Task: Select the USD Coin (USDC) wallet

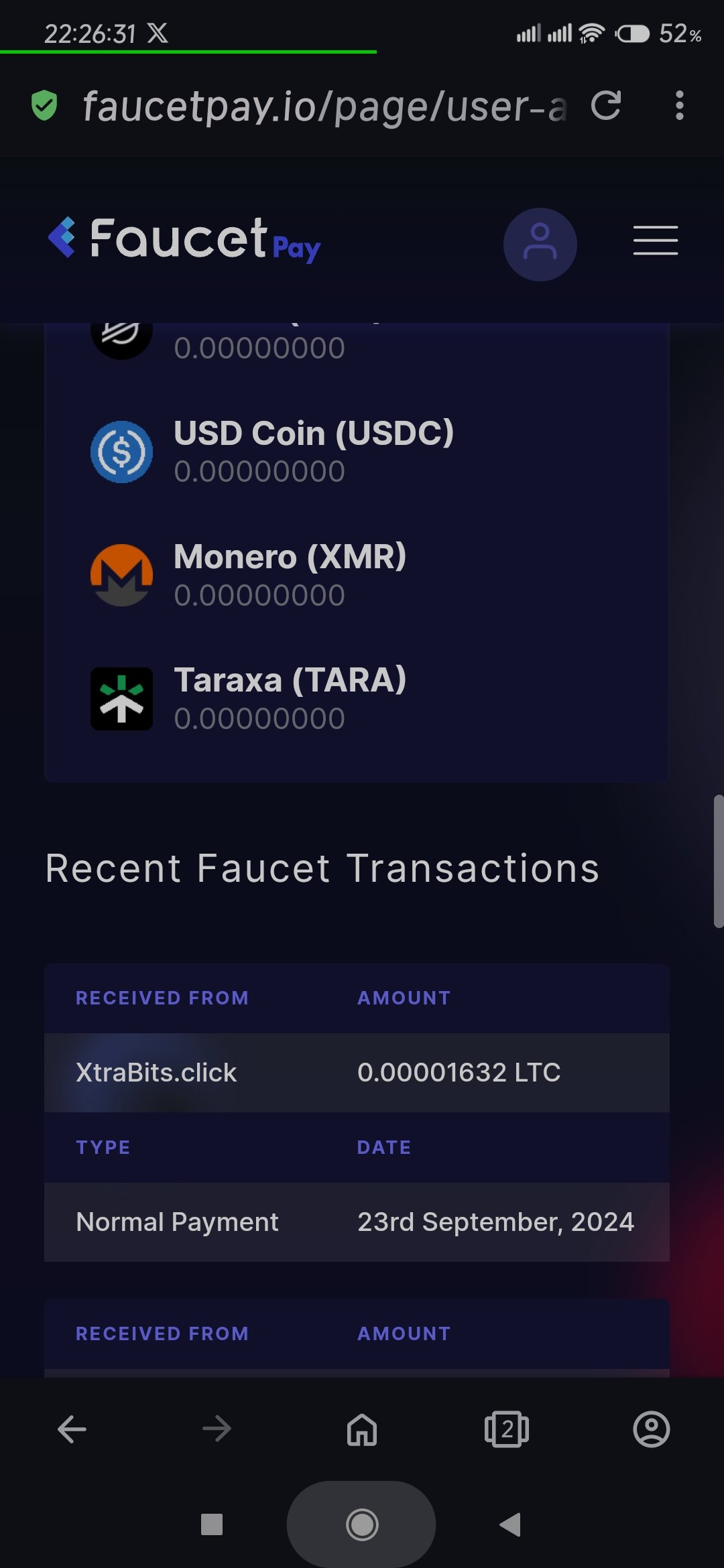Action: (x=313, y=451)
